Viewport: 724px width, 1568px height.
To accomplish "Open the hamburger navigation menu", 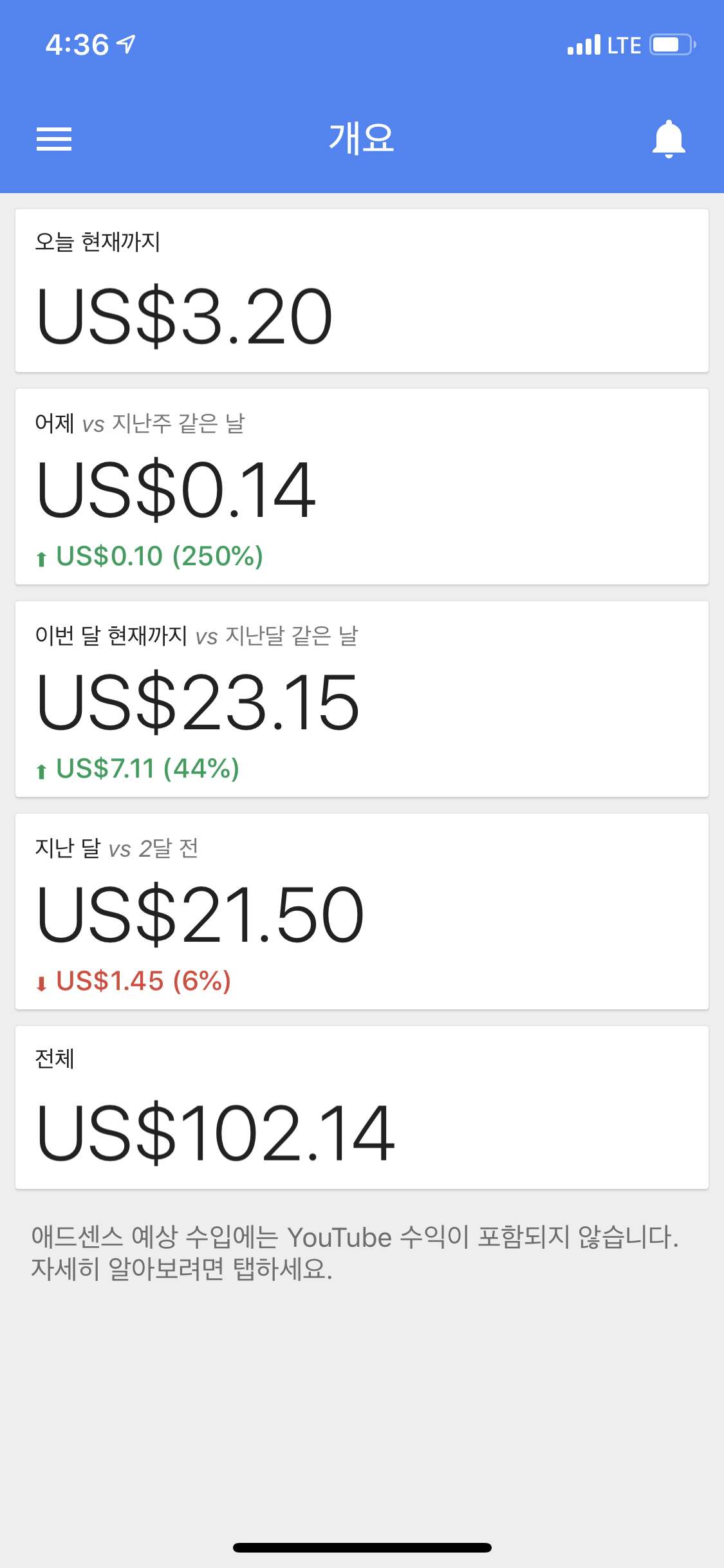I will point(54,139).
